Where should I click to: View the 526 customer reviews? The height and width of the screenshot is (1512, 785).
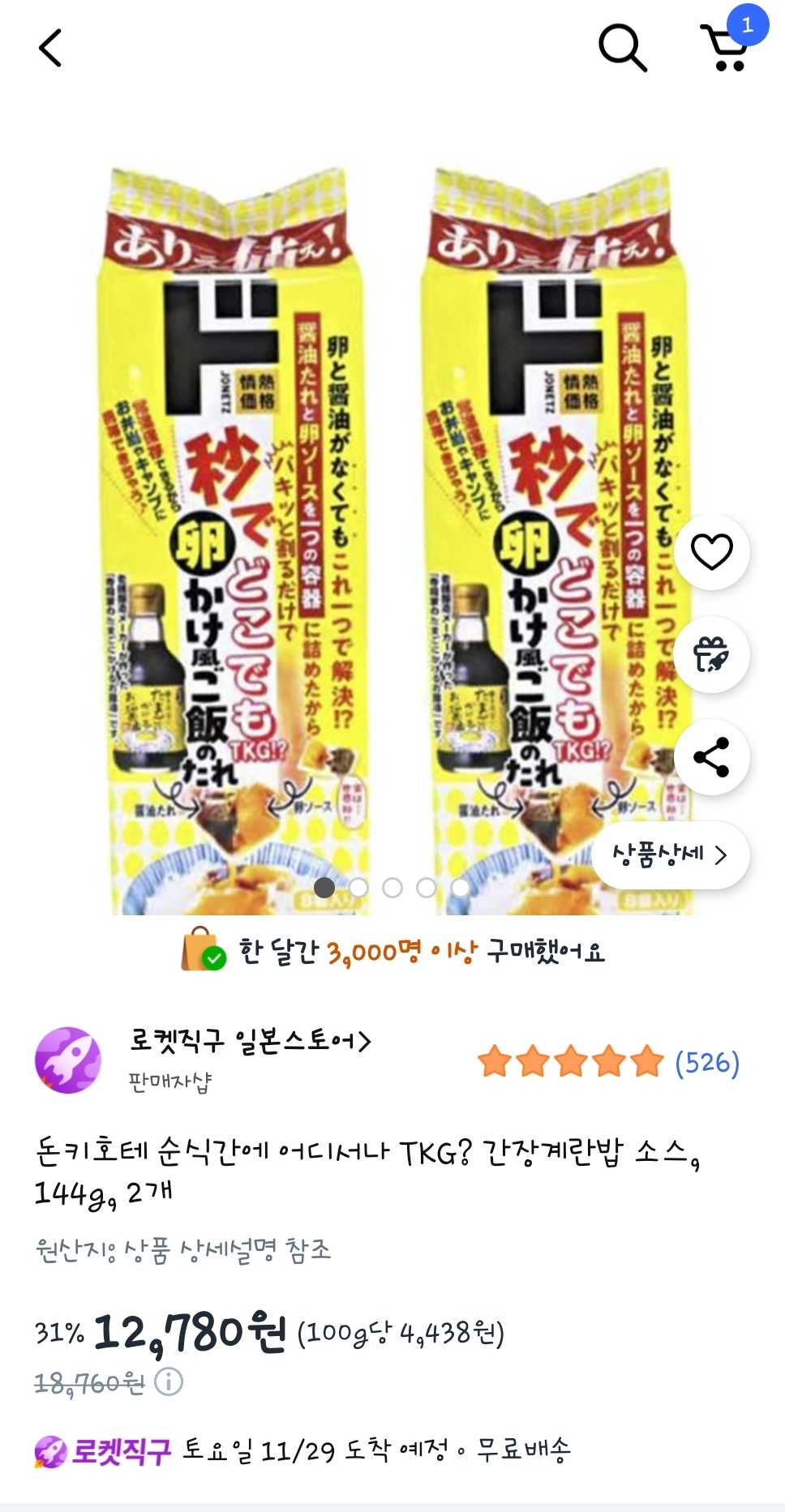click(706, 1062)
